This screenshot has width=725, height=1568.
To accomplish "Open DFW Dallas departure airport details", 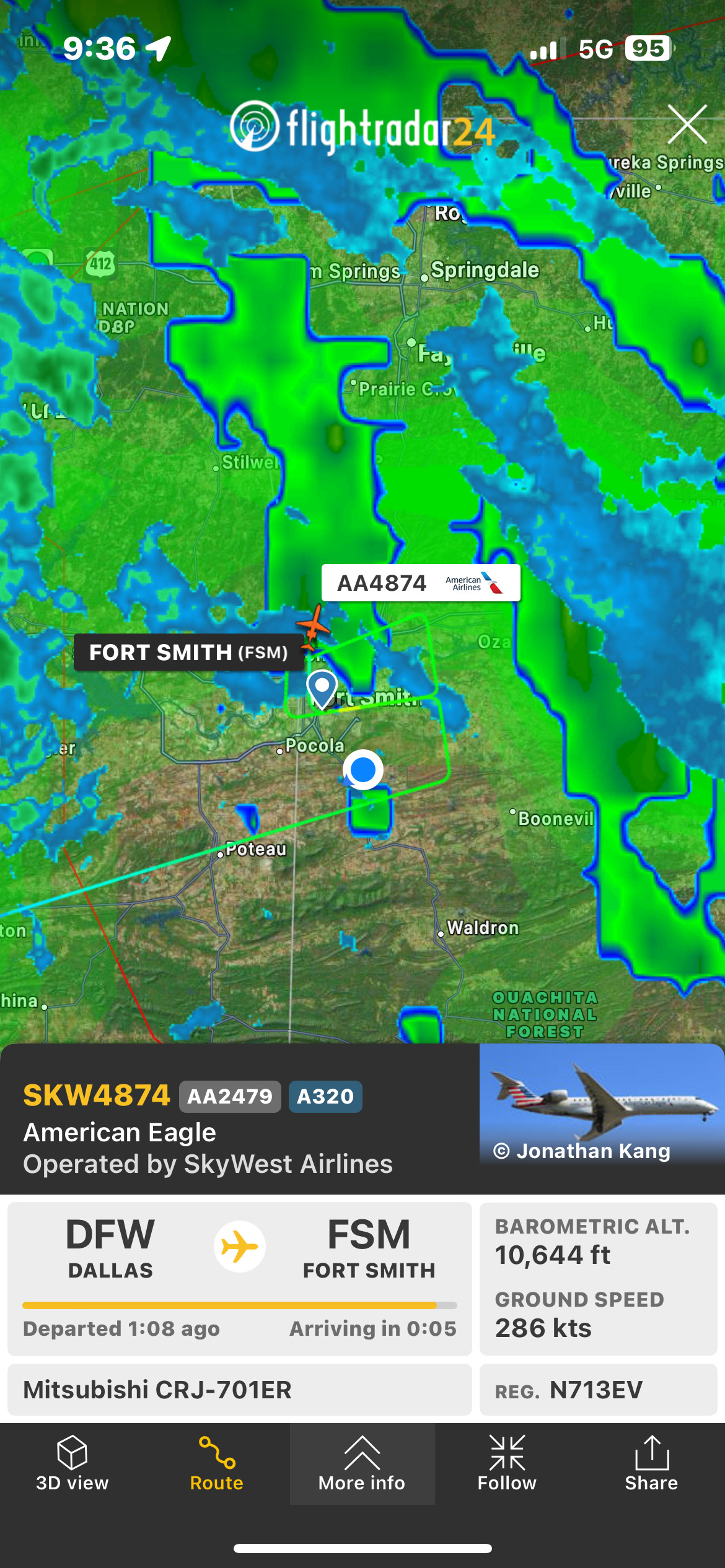I will [110, 1247].
